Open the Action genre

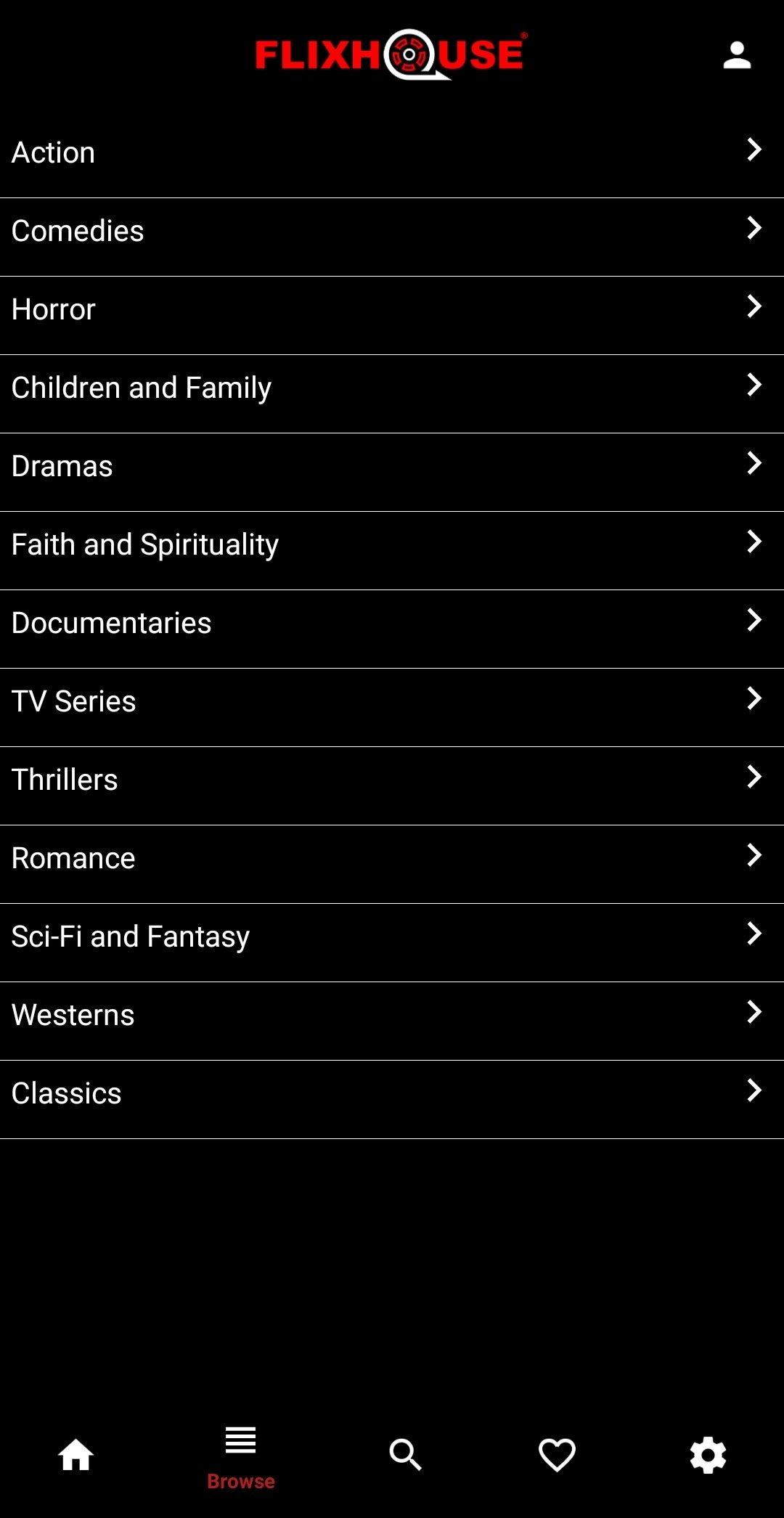pyautogui.click(x=392, y=153)
